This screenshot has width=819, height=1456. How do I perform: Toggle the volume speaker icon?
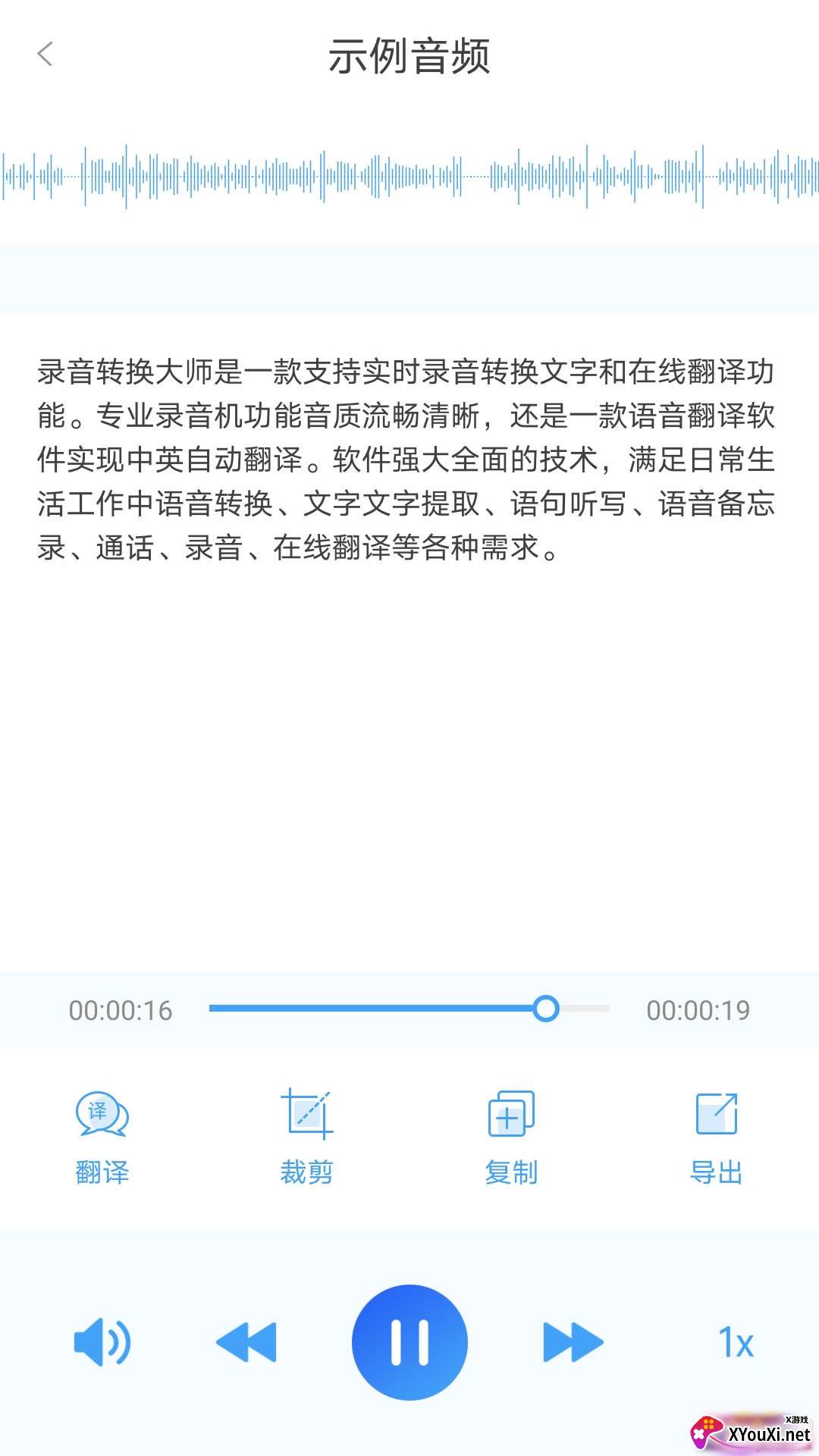pos(102,1342)
